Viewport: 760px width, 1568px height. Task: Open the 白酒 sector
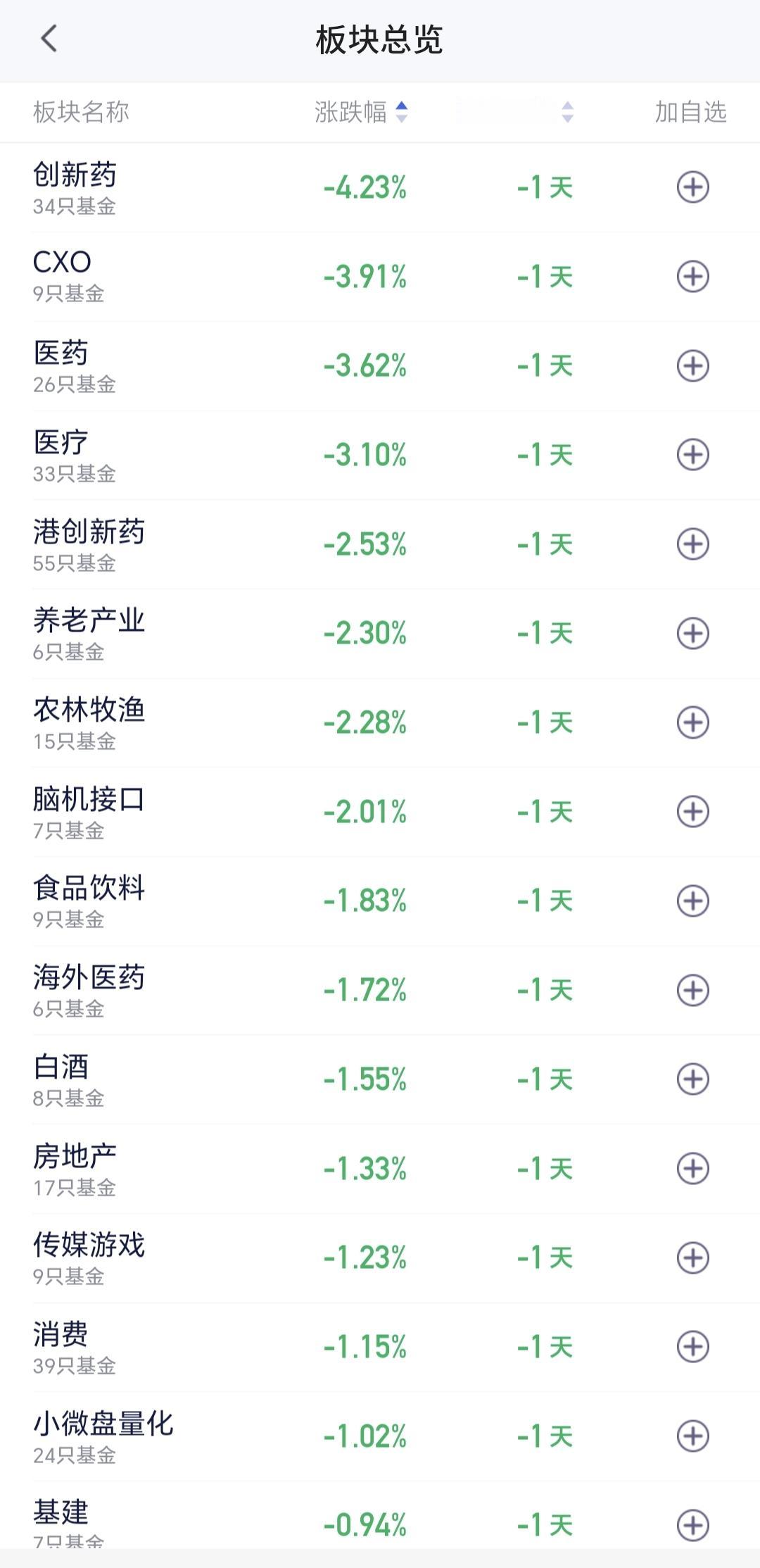(380, 1079)
